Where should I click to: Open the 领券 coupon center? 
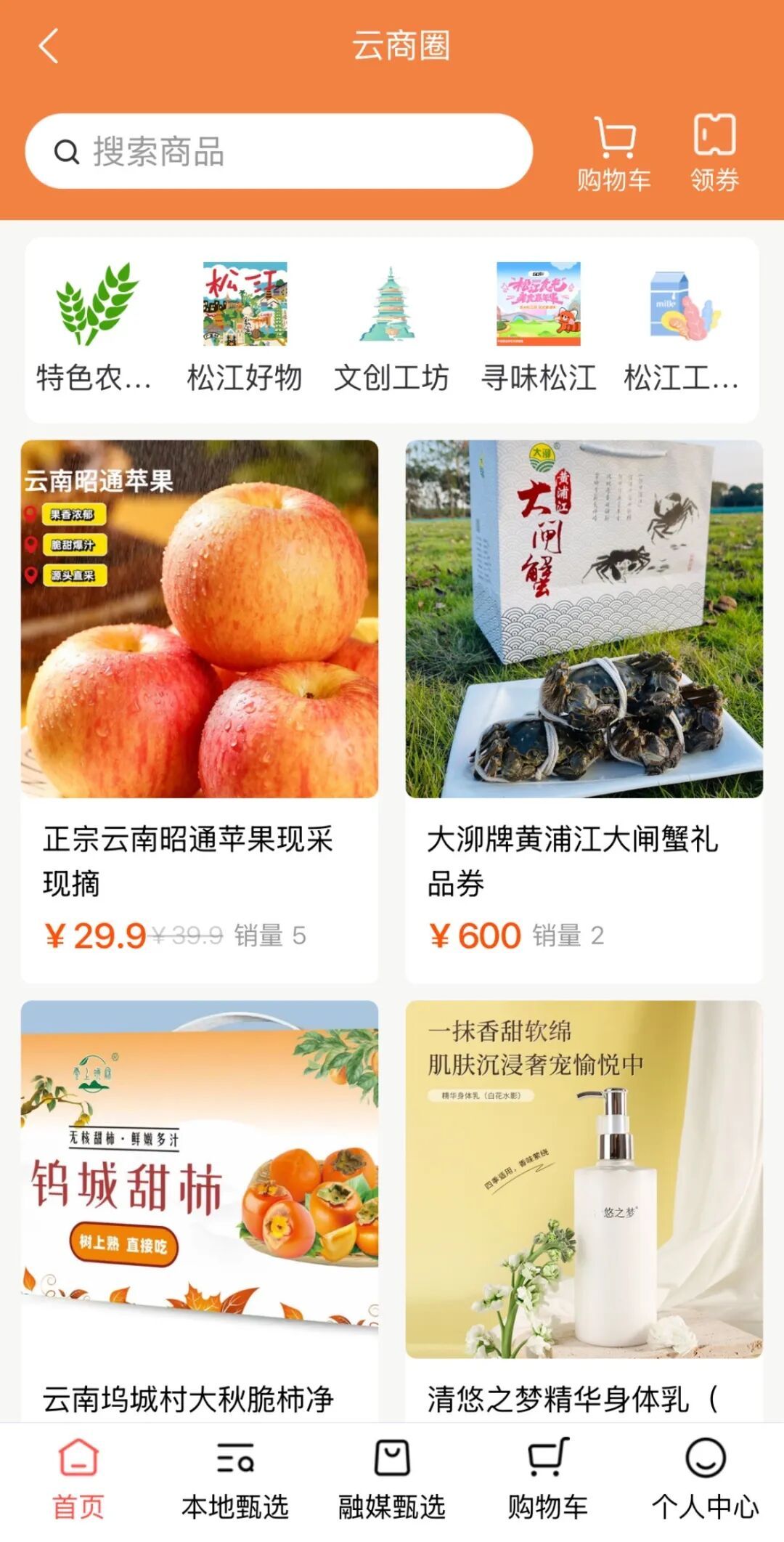(x=714, y=154)
